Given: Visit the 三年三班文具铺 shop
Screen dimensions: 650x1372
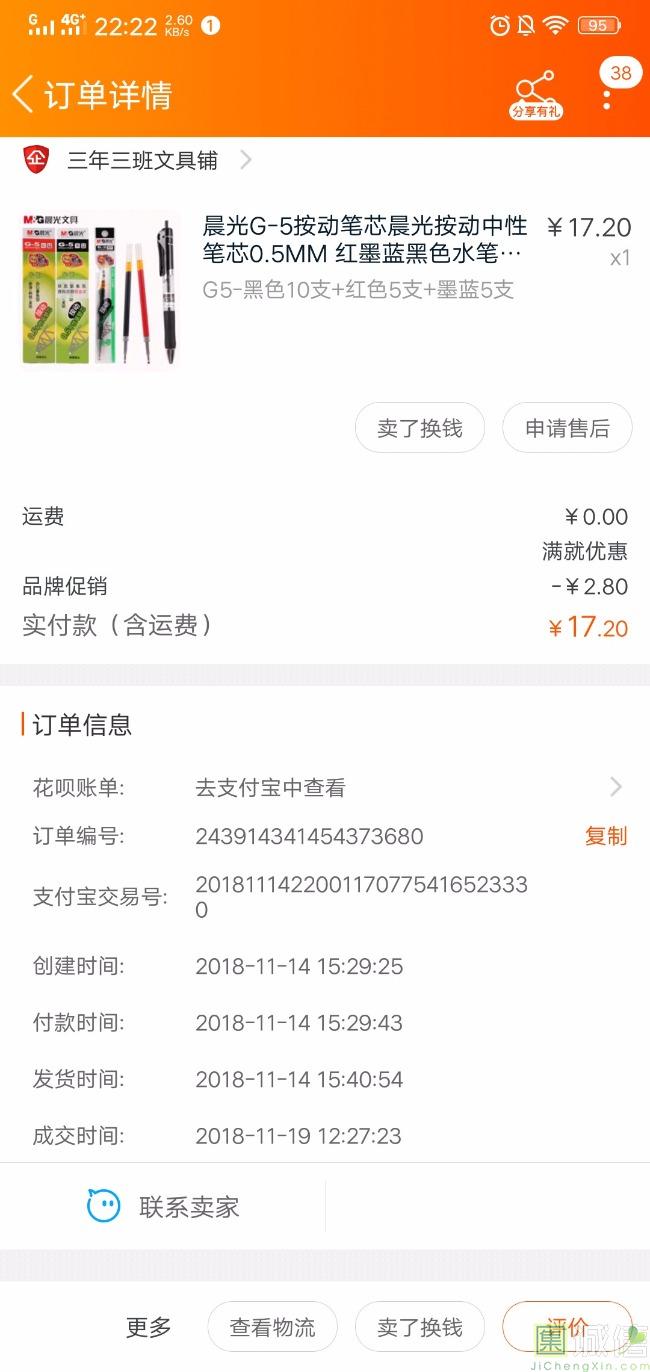Looking at the screenshot, I should tap(142, 160).
